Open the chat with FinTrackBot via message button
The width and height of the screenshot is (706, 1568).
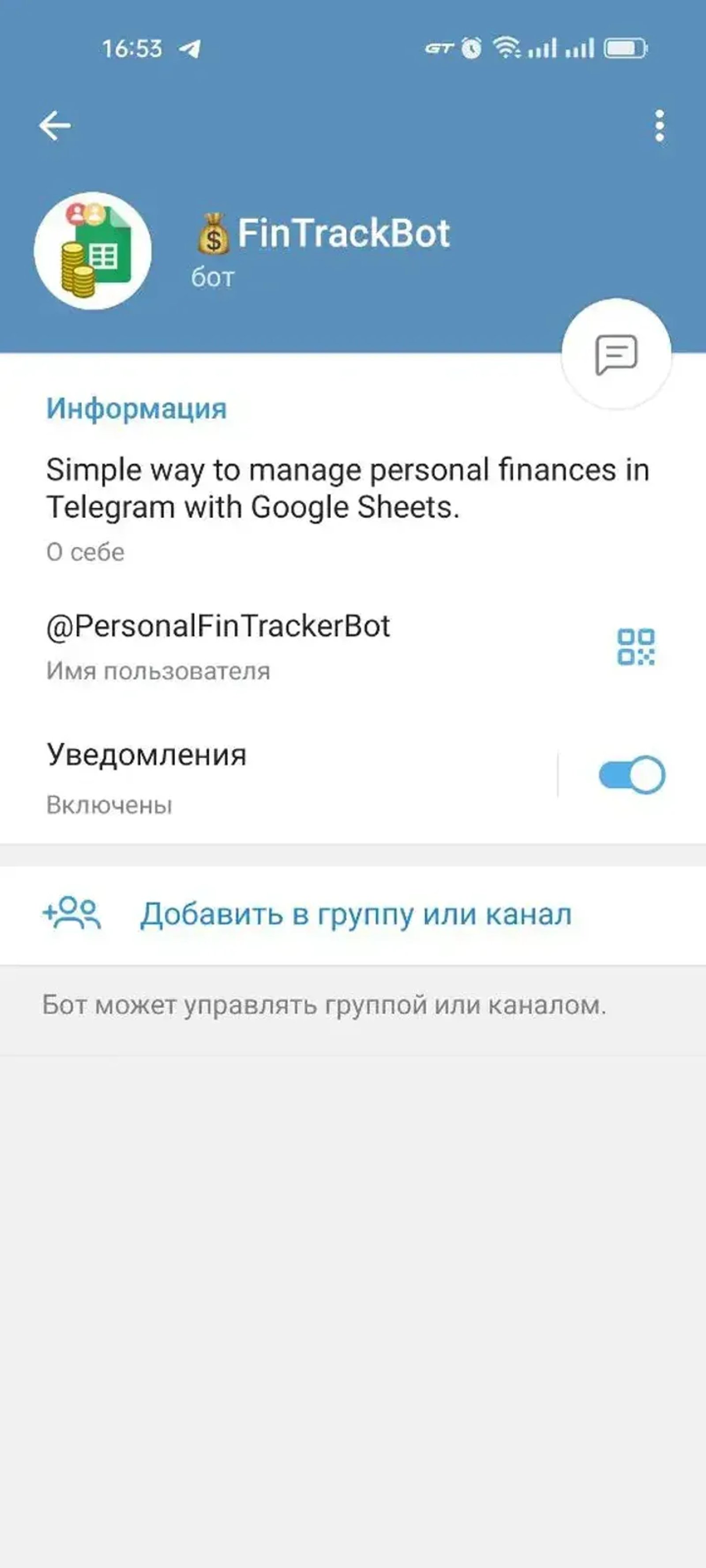(617, 352)
